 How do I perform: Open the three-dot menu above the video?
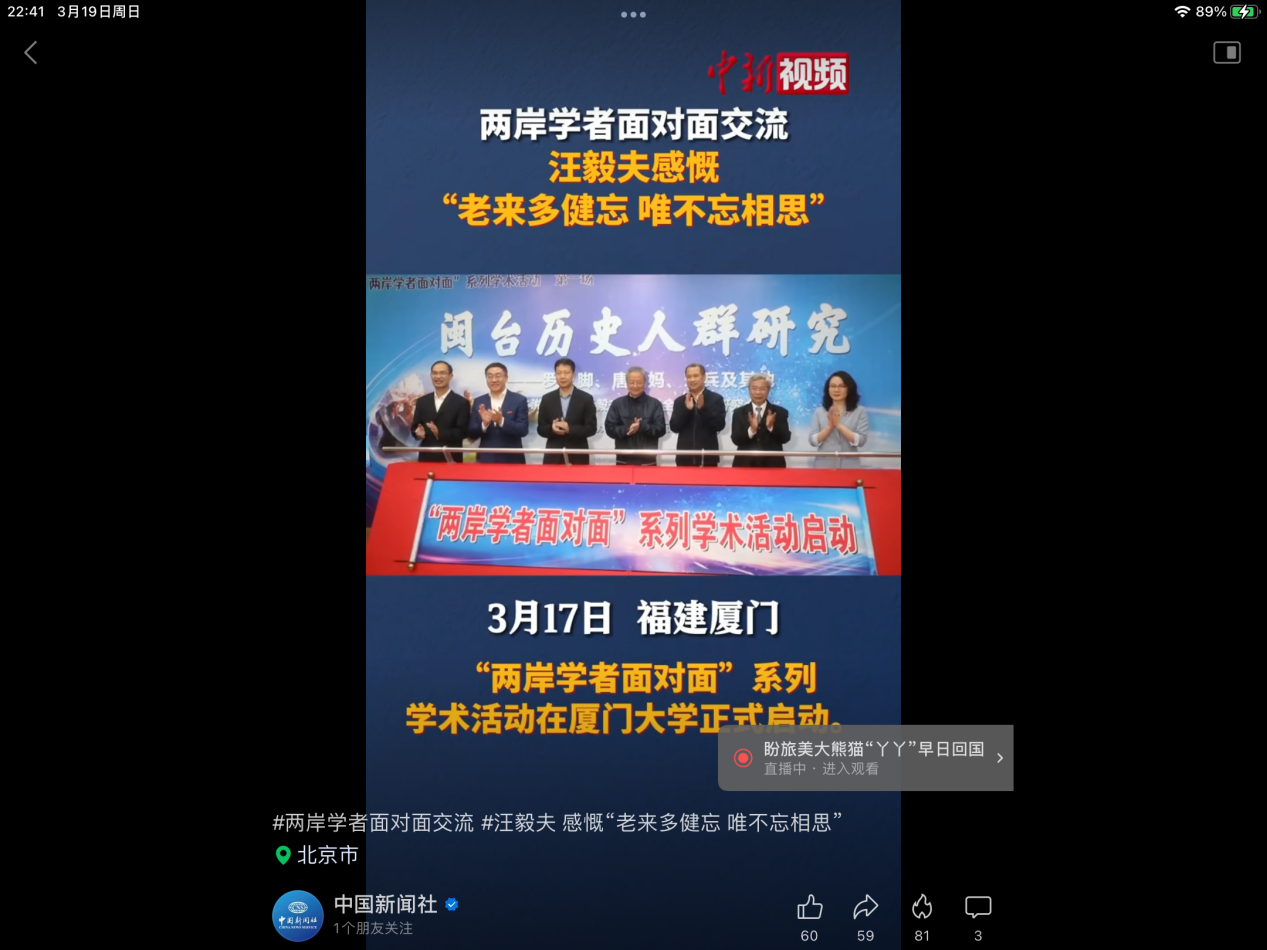coord(633,15)
